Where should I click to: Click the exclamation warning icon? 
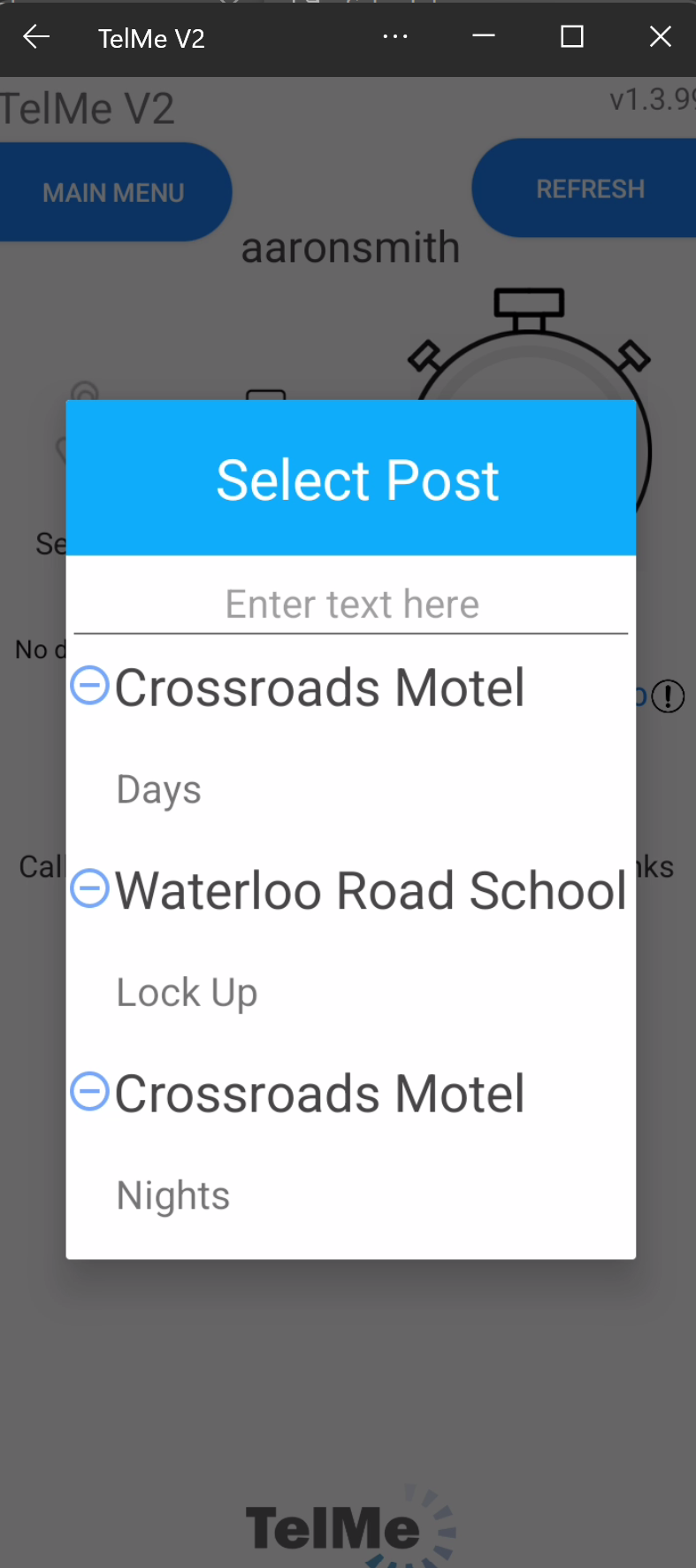tap(669, 696)
